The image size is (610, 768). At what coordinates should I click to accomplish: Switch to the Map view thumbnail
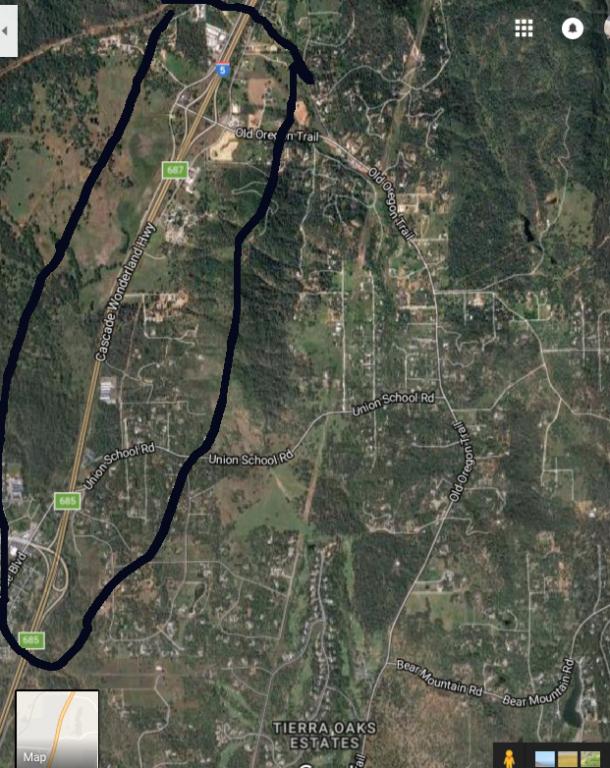(57, 728)
